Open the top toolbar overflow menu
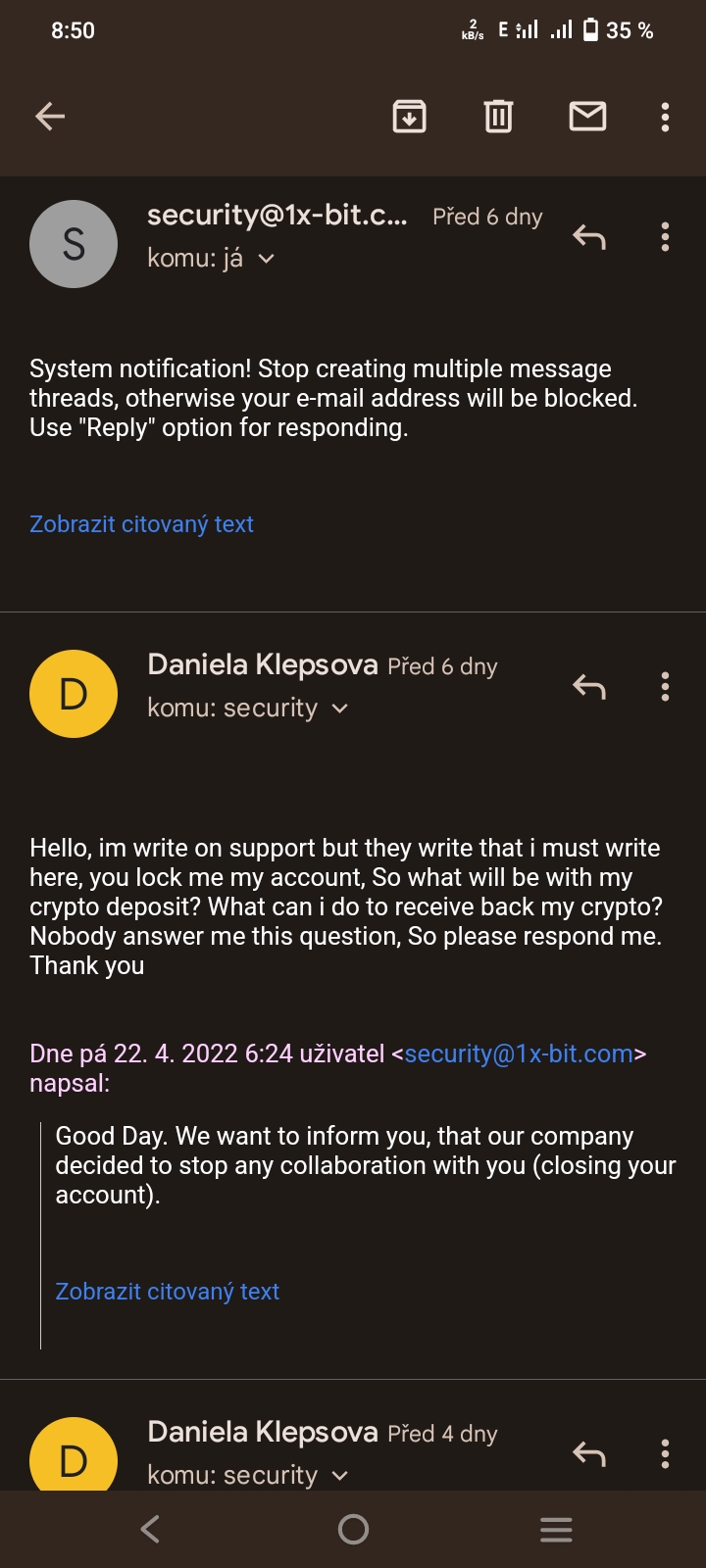 tap(665, 117)
